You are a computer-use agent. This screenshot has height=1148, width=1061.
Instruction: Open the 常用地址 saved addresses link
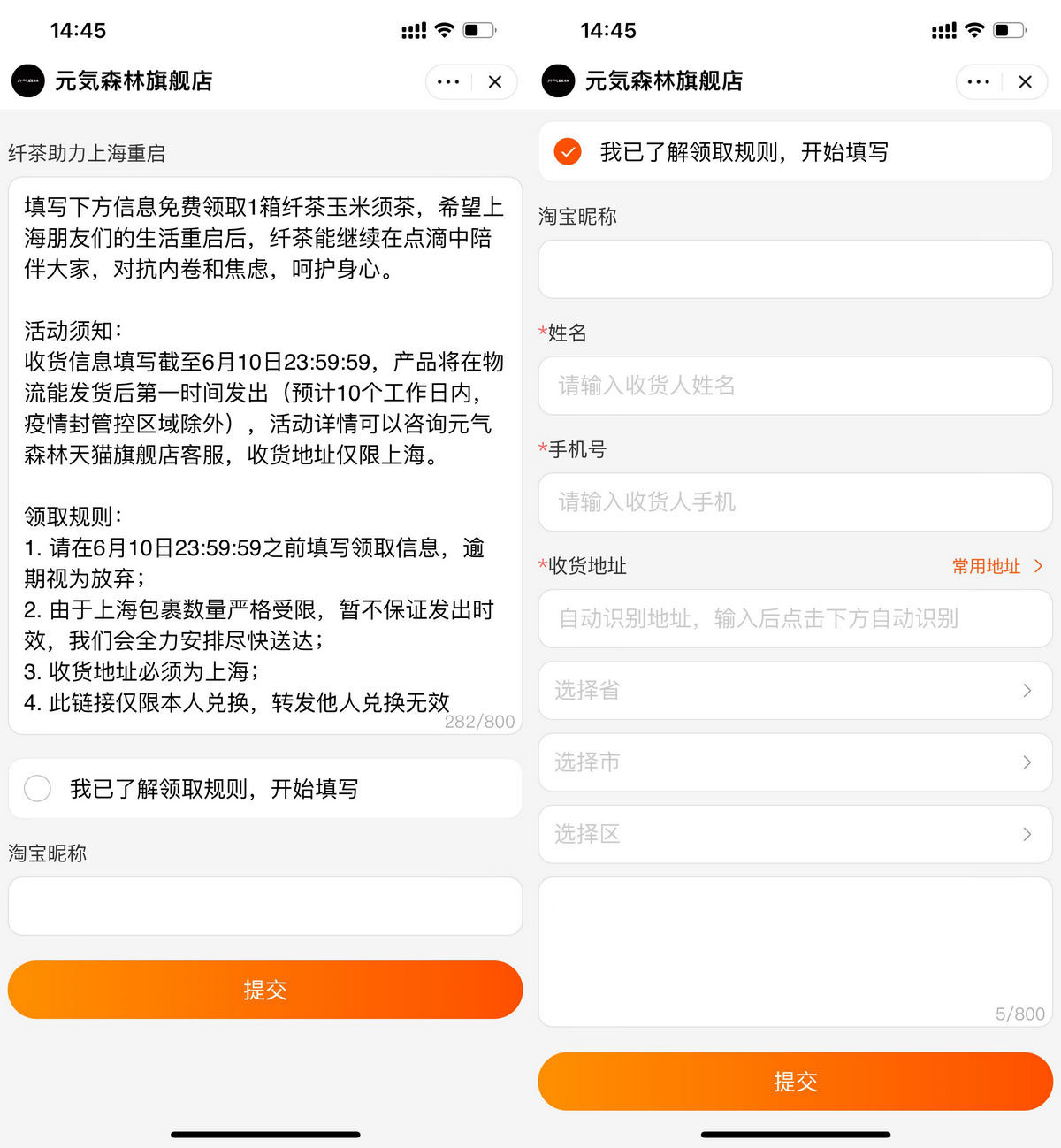[996, 566]
